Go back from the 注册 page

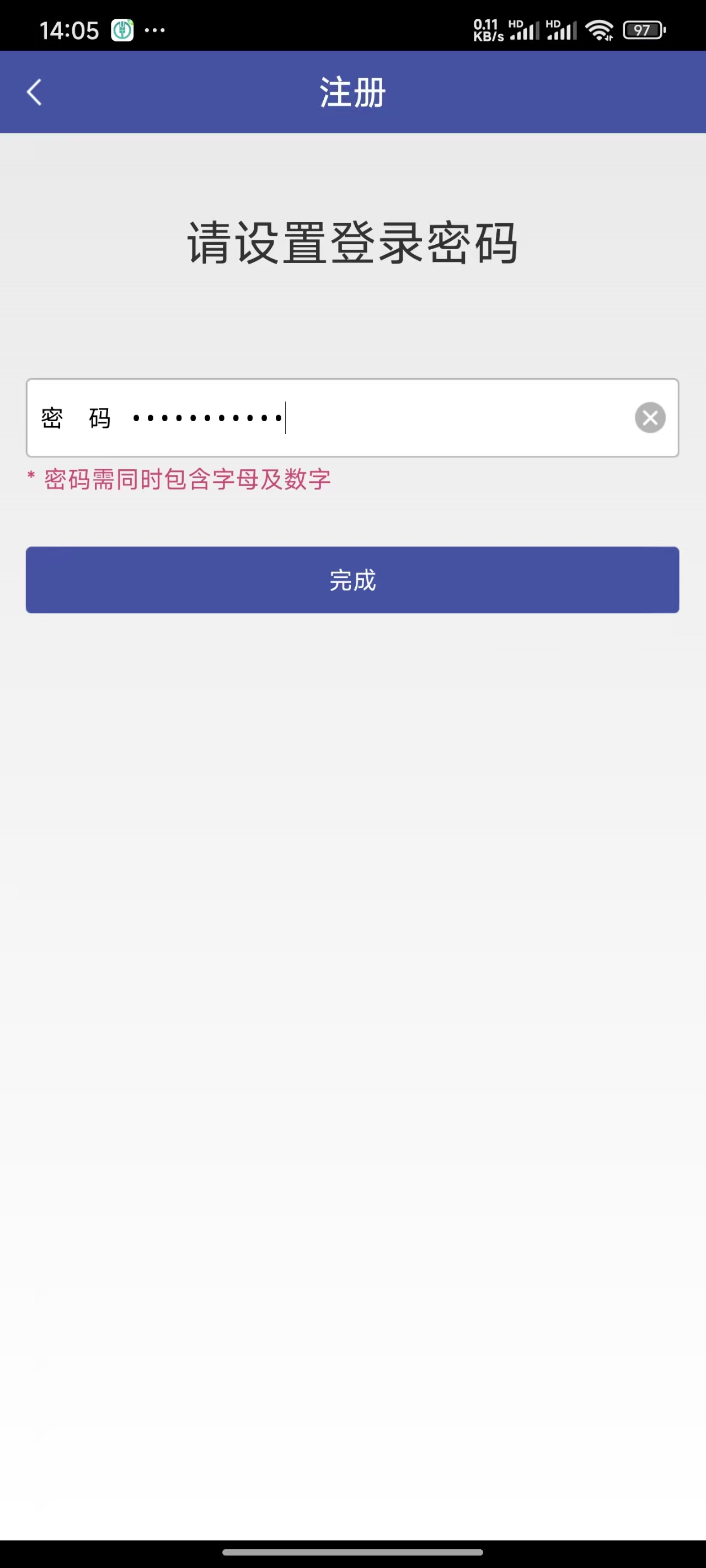coord(35,93)
